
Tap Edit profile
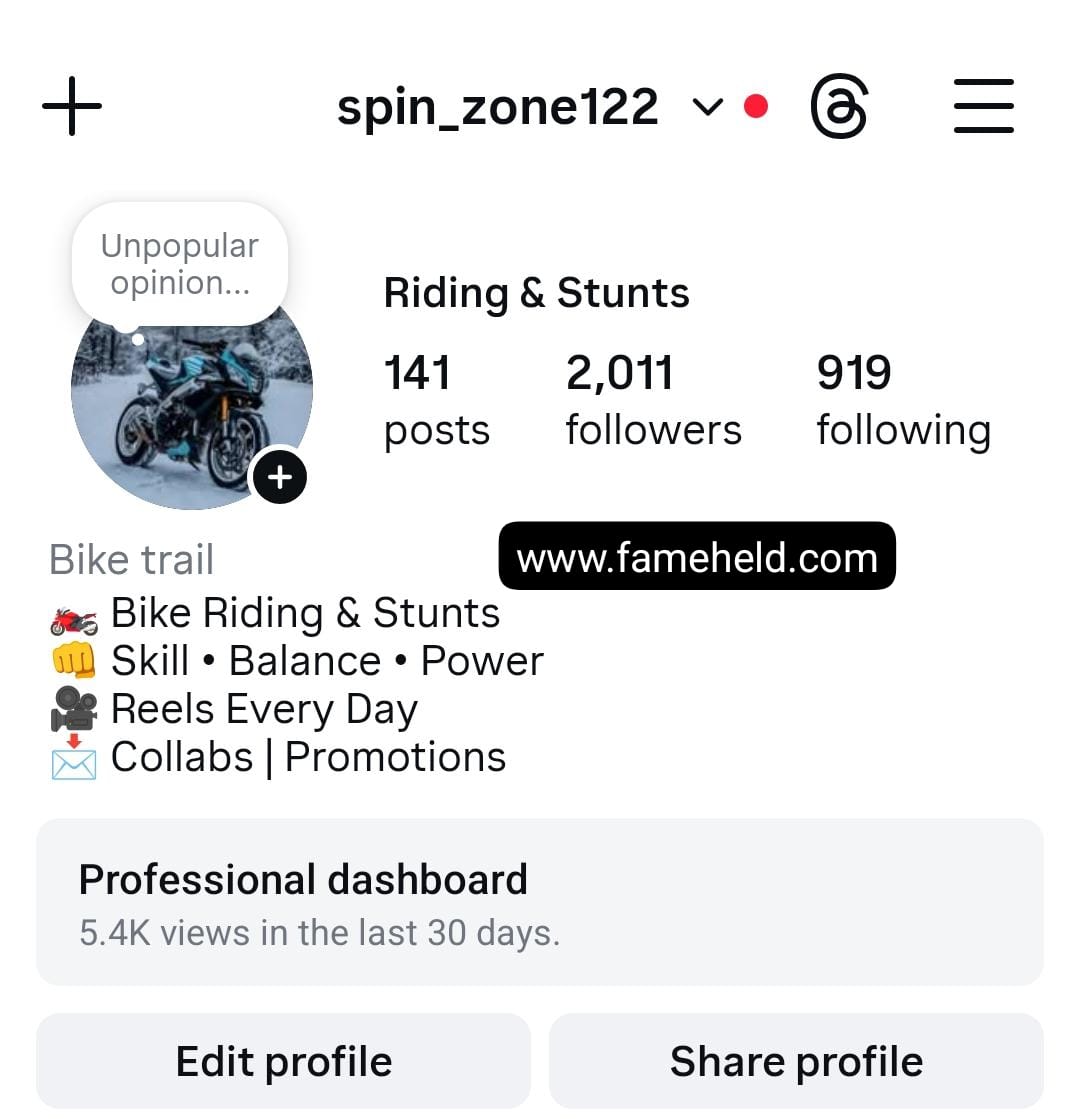[284, 1061]
